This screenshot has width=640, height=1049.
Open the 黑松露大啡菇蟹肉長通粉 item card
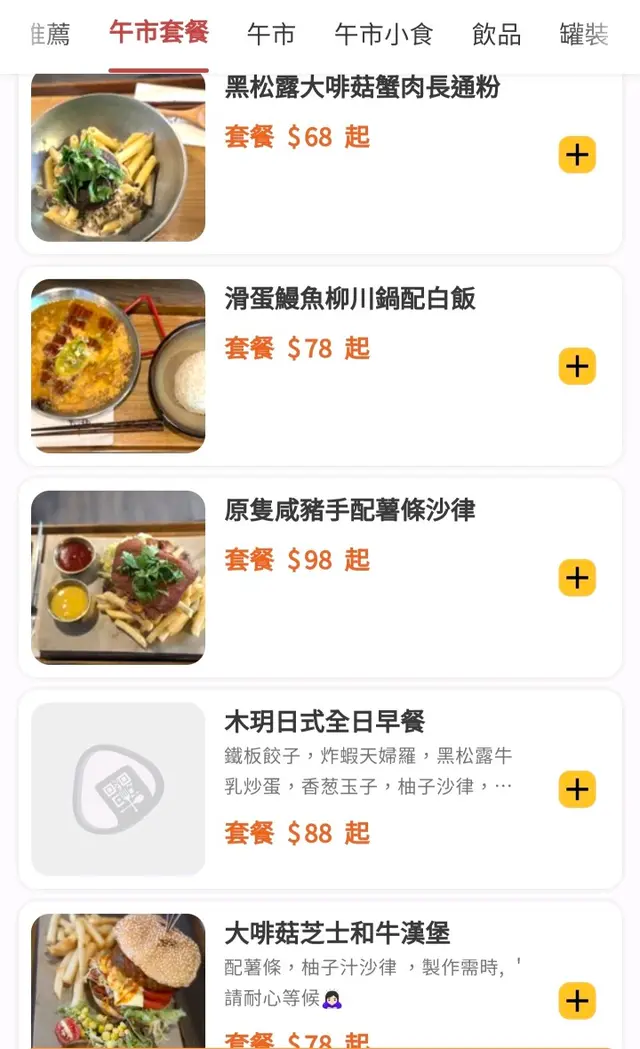(361, 88)
